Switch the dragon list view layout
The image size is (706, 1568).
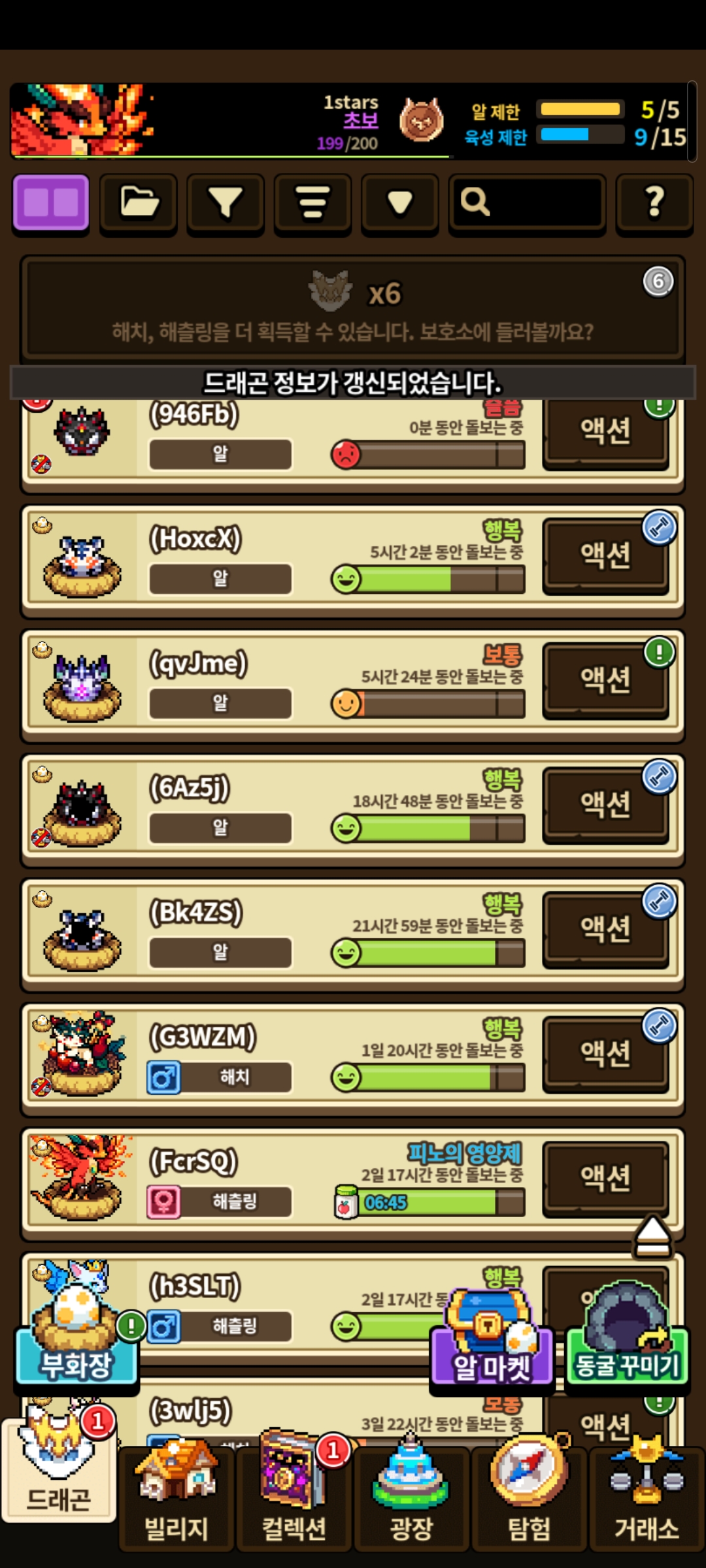tap(51, 203)
